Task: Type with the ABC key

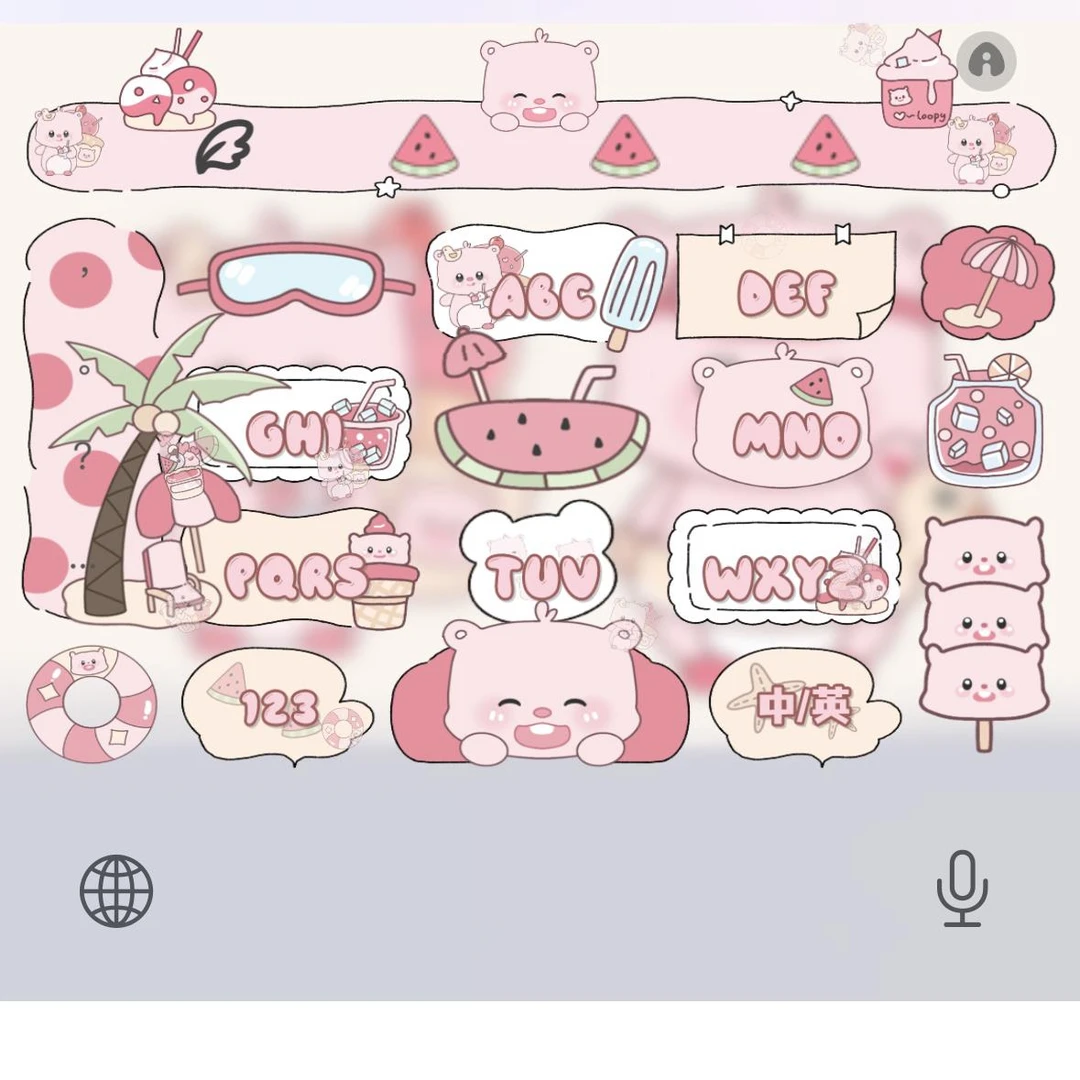Action: [x=540, y=293]
